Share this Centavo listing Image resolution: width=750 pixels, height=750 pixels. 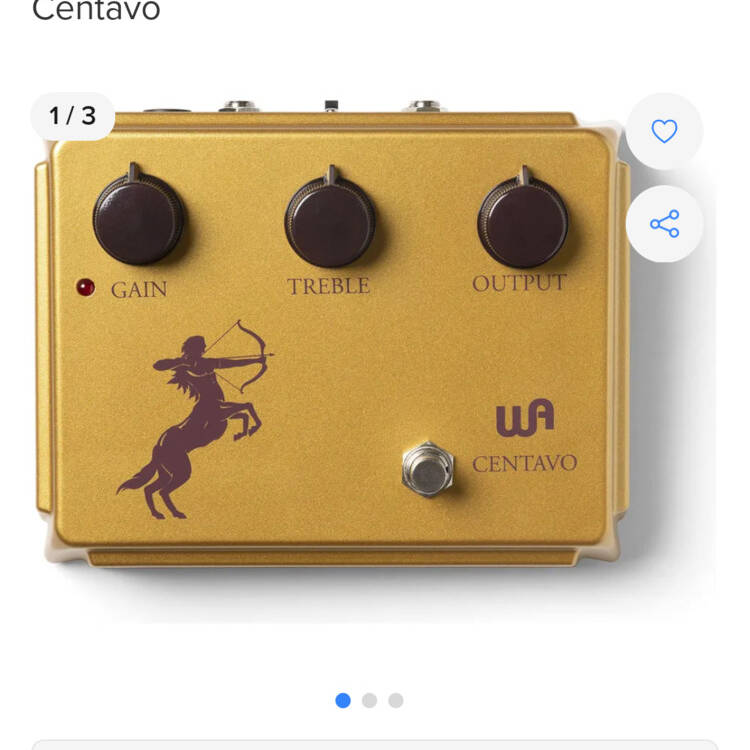coord(664,223)
